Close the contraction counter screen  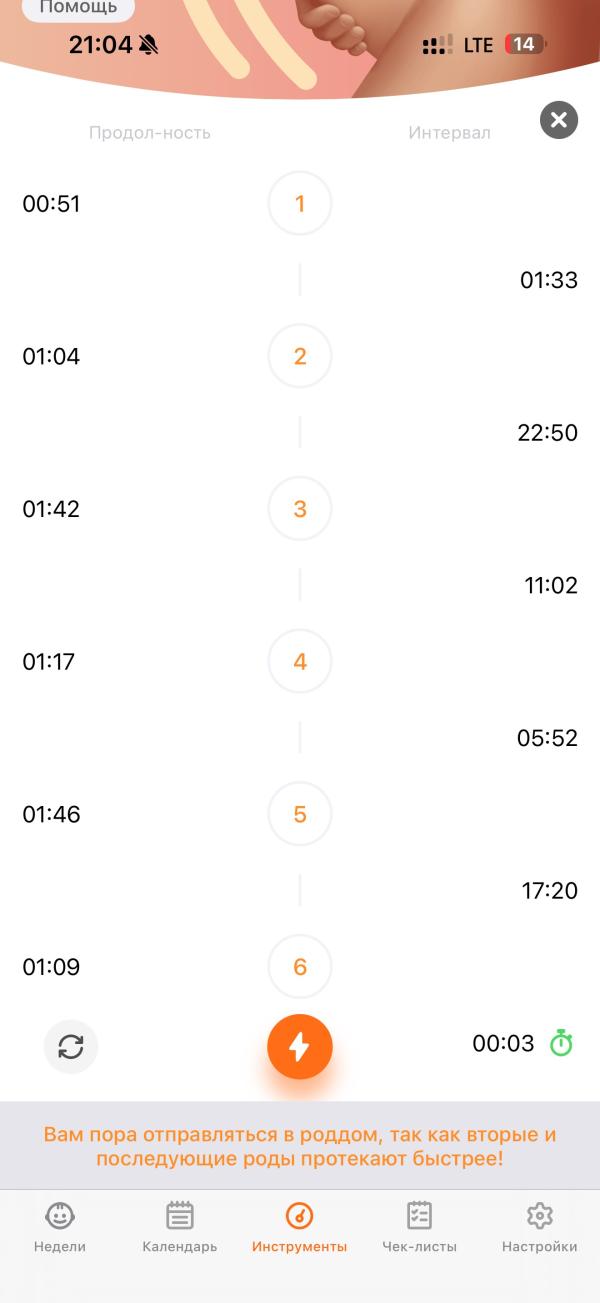559,121
